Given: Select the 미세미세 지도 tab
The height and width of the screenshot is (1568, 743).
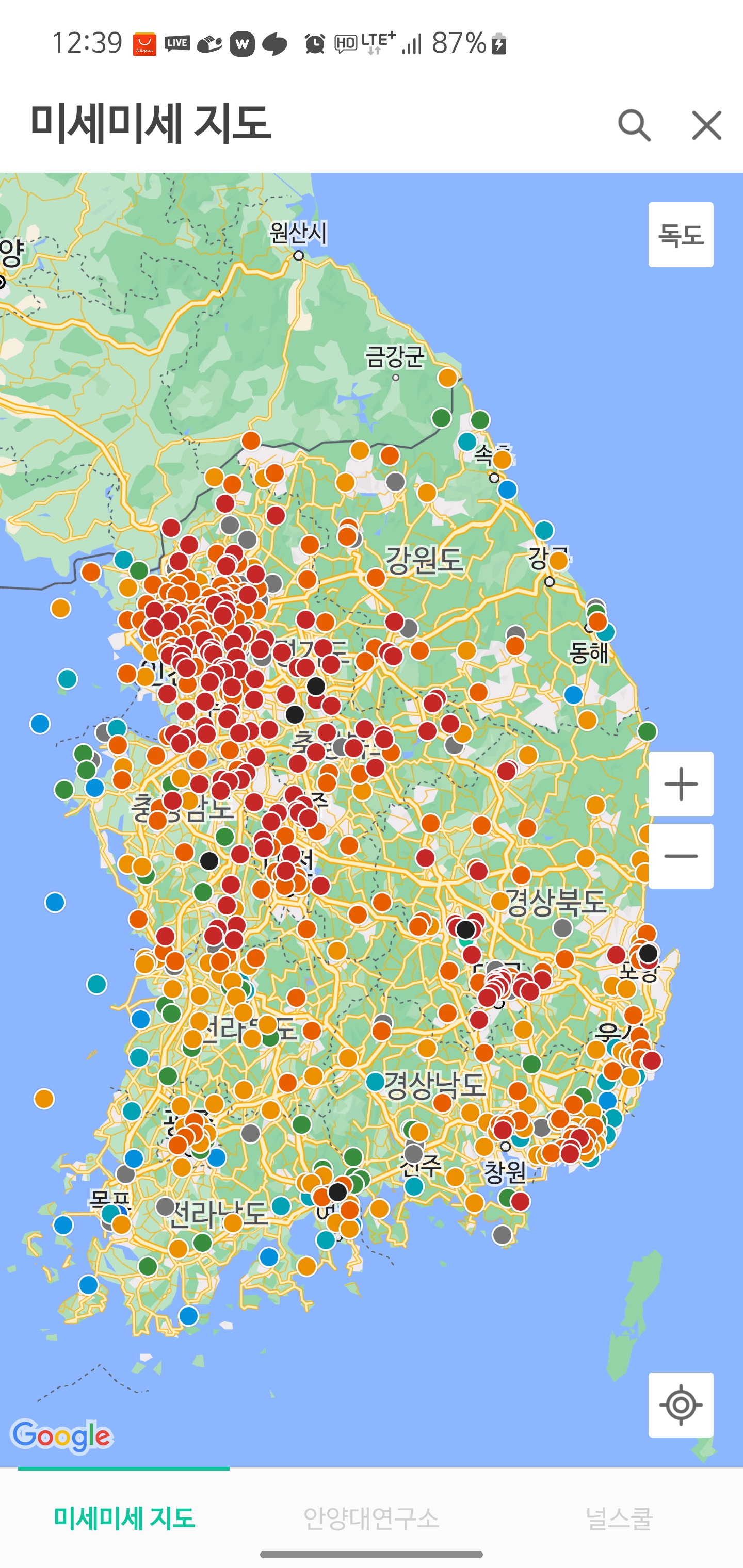Looking at the screenshot, I should coord(124,1518).
